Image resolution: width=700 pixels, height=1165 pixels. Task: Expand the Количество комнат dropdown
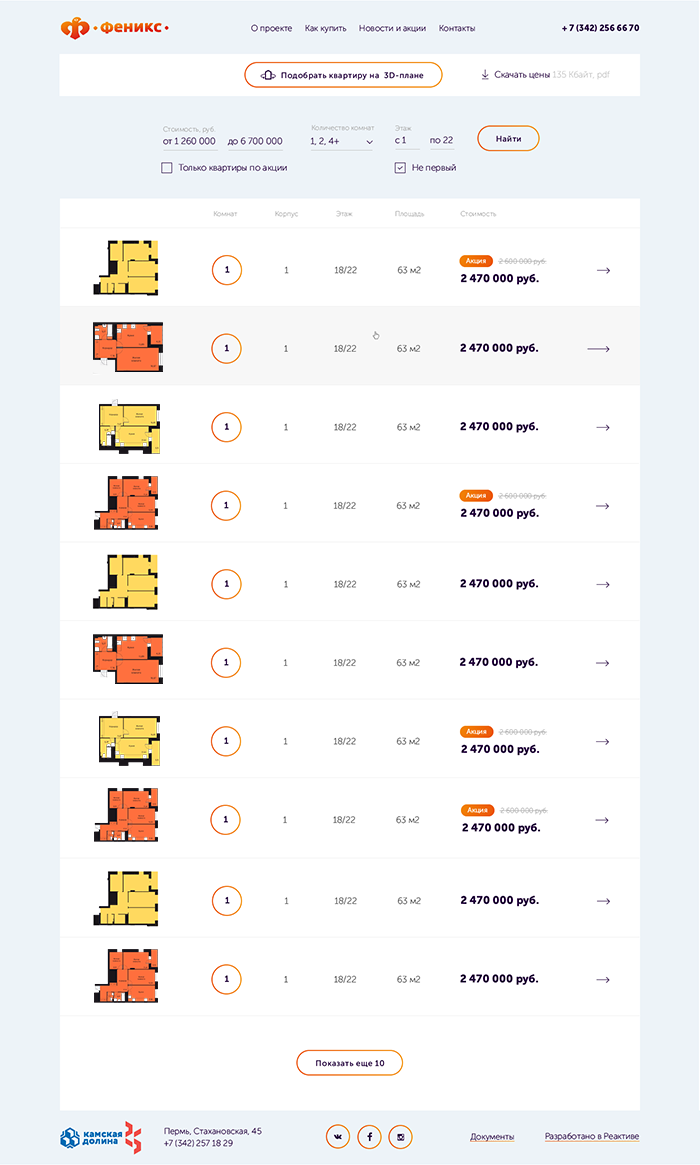tap(341, 142)
